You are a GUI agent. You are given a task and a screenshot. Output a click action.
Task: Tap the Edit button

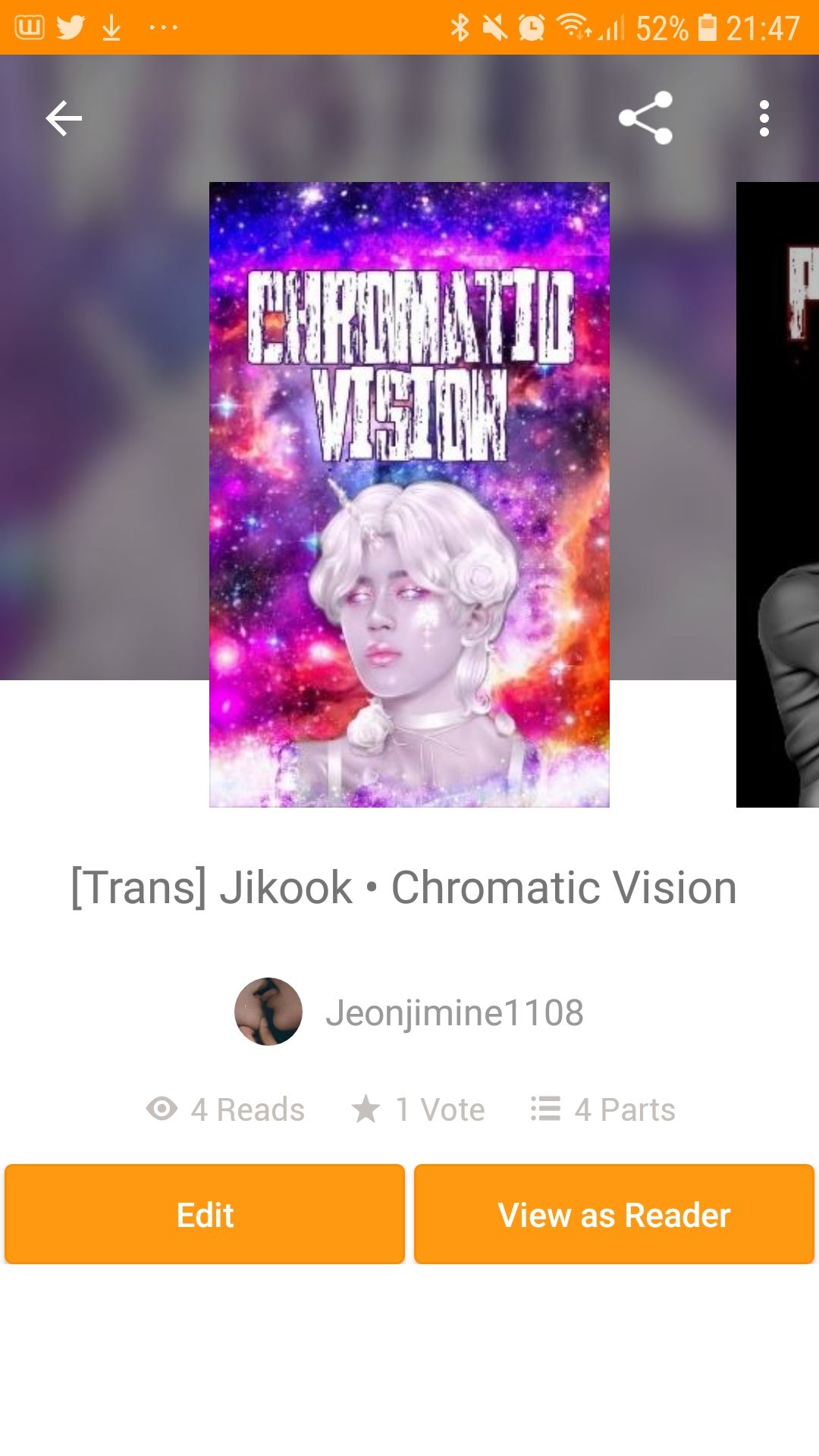(x=205, y=1214)
